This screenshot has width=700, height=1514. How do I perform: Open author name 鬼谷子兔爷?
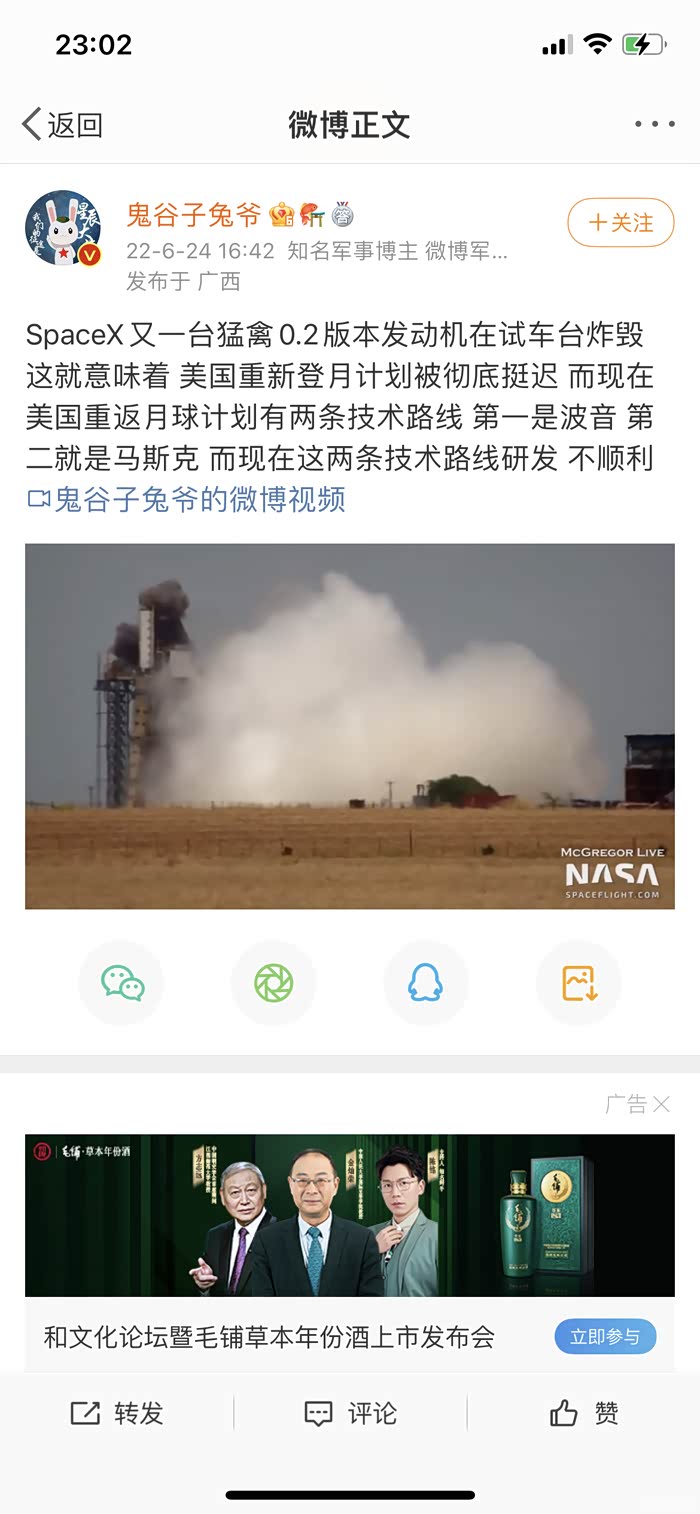tap(194, 214)
